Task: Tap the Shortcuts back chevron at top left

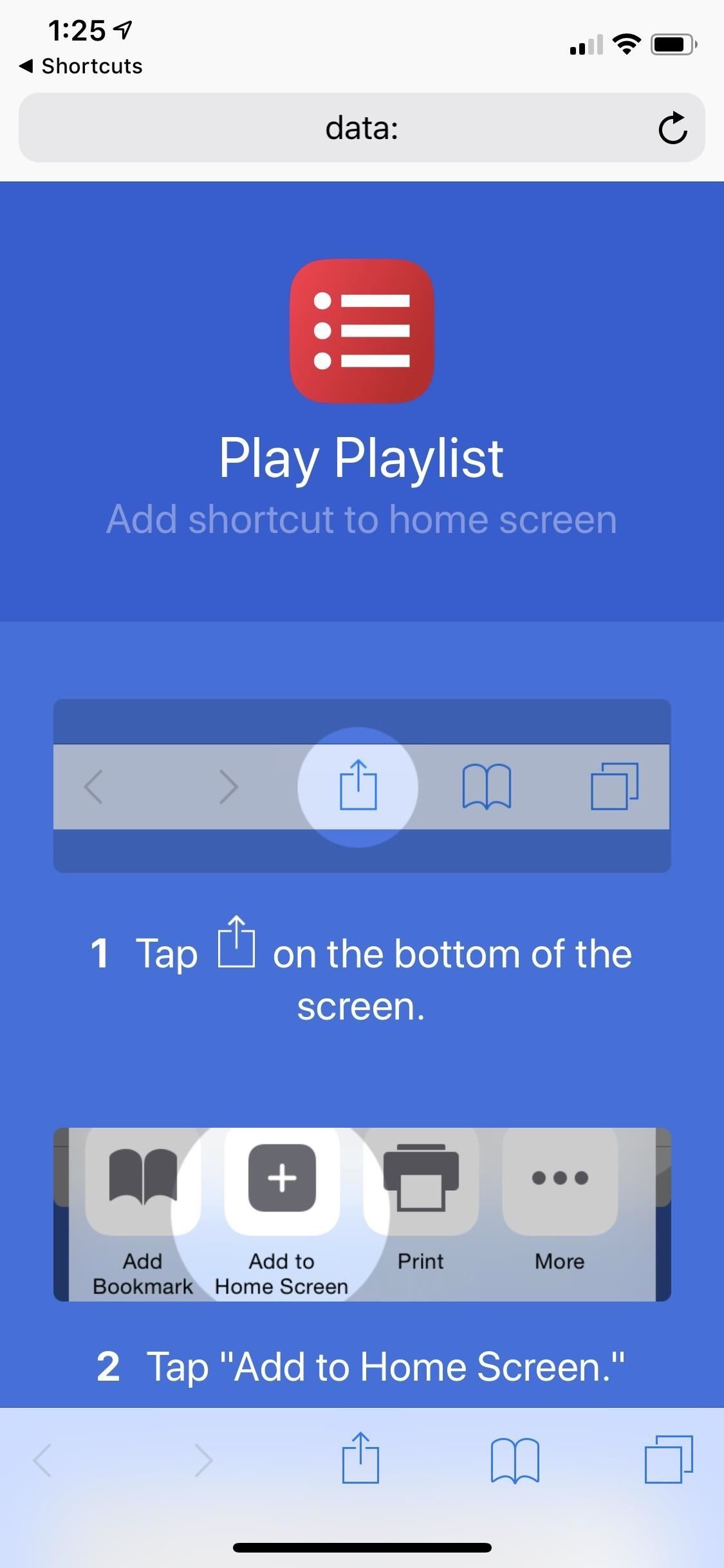Action: (x=27, y=65)
